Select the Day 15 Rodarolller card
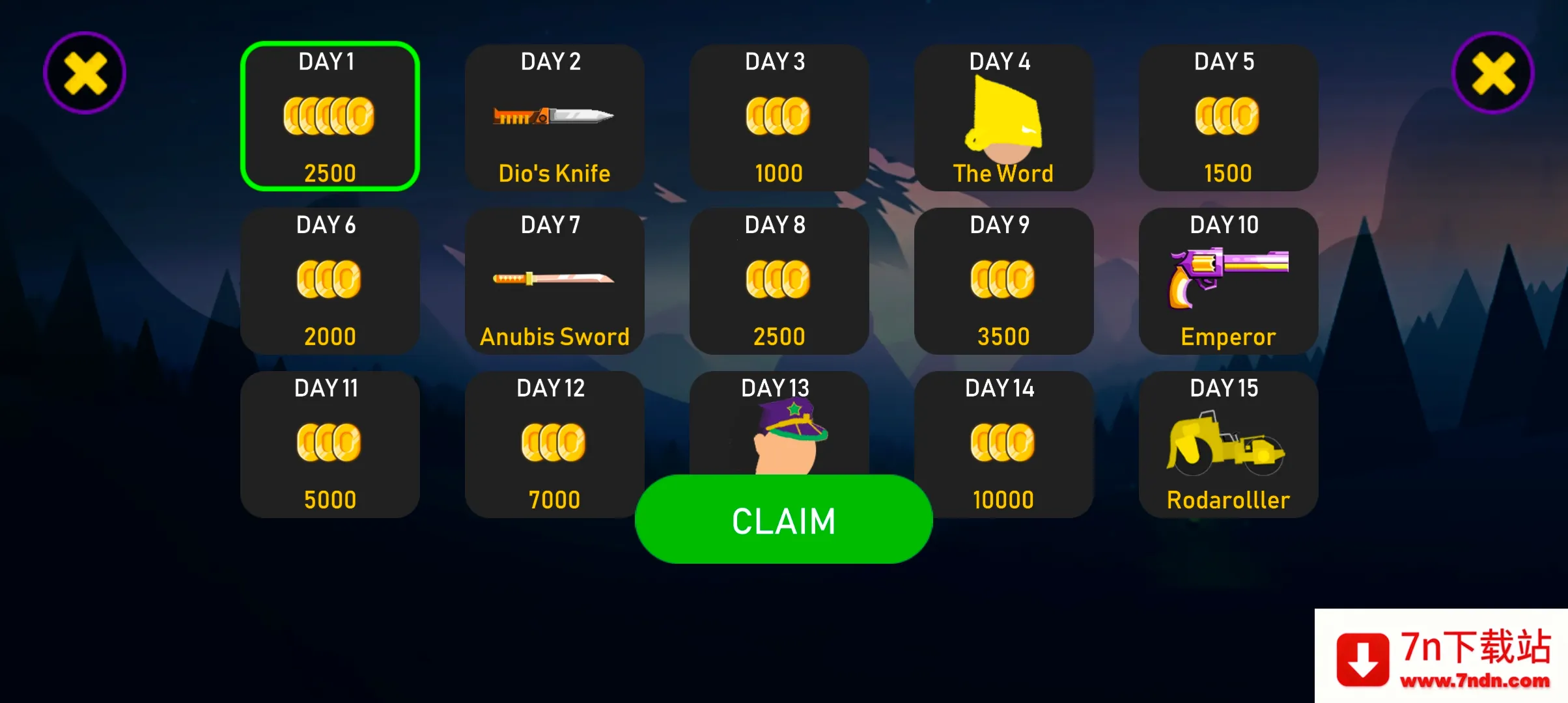The image size is (1568, 703). pyautogui.click(x=1228, y=445)
